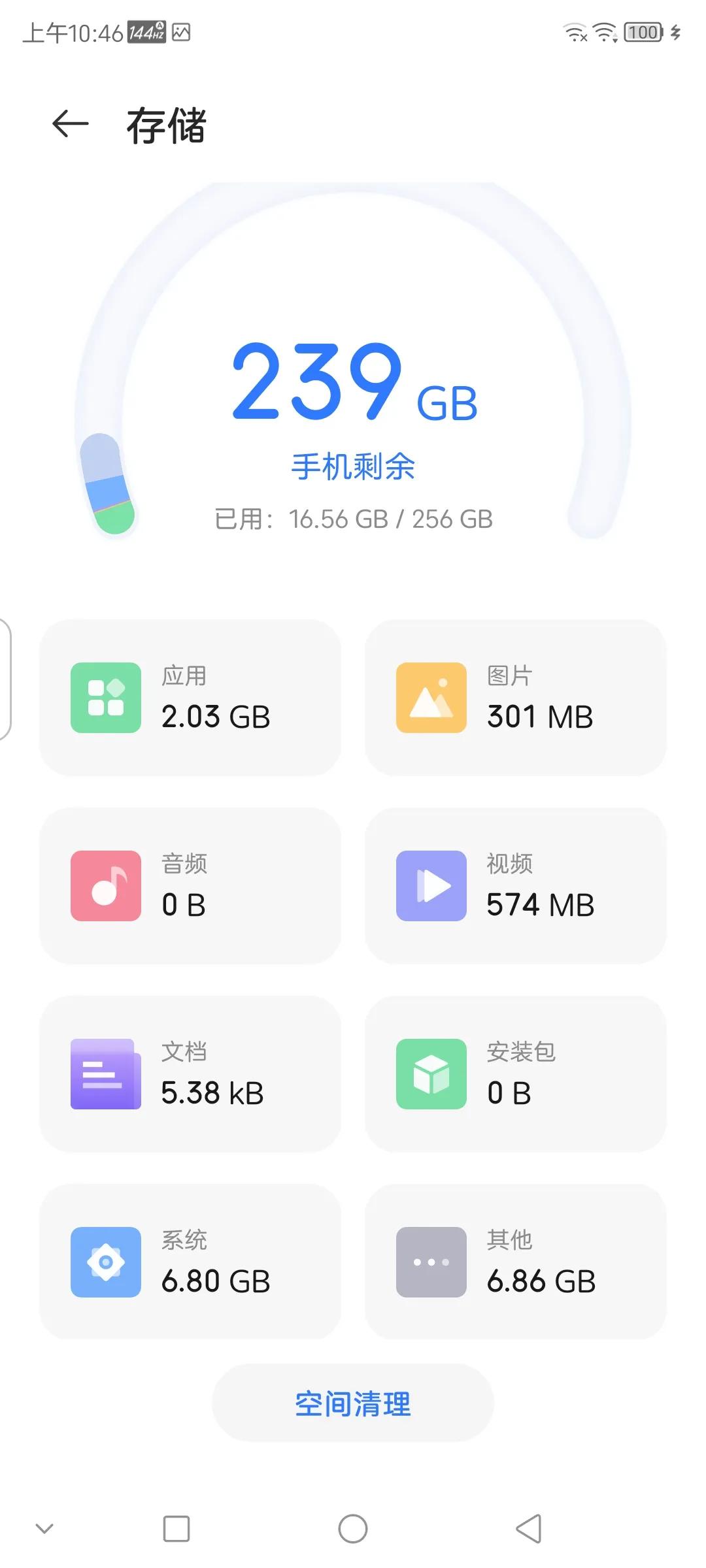Open the 其他 (Other) ellipsis icon
This screenshot has height=1568, width=706.
pos(430,1262)
